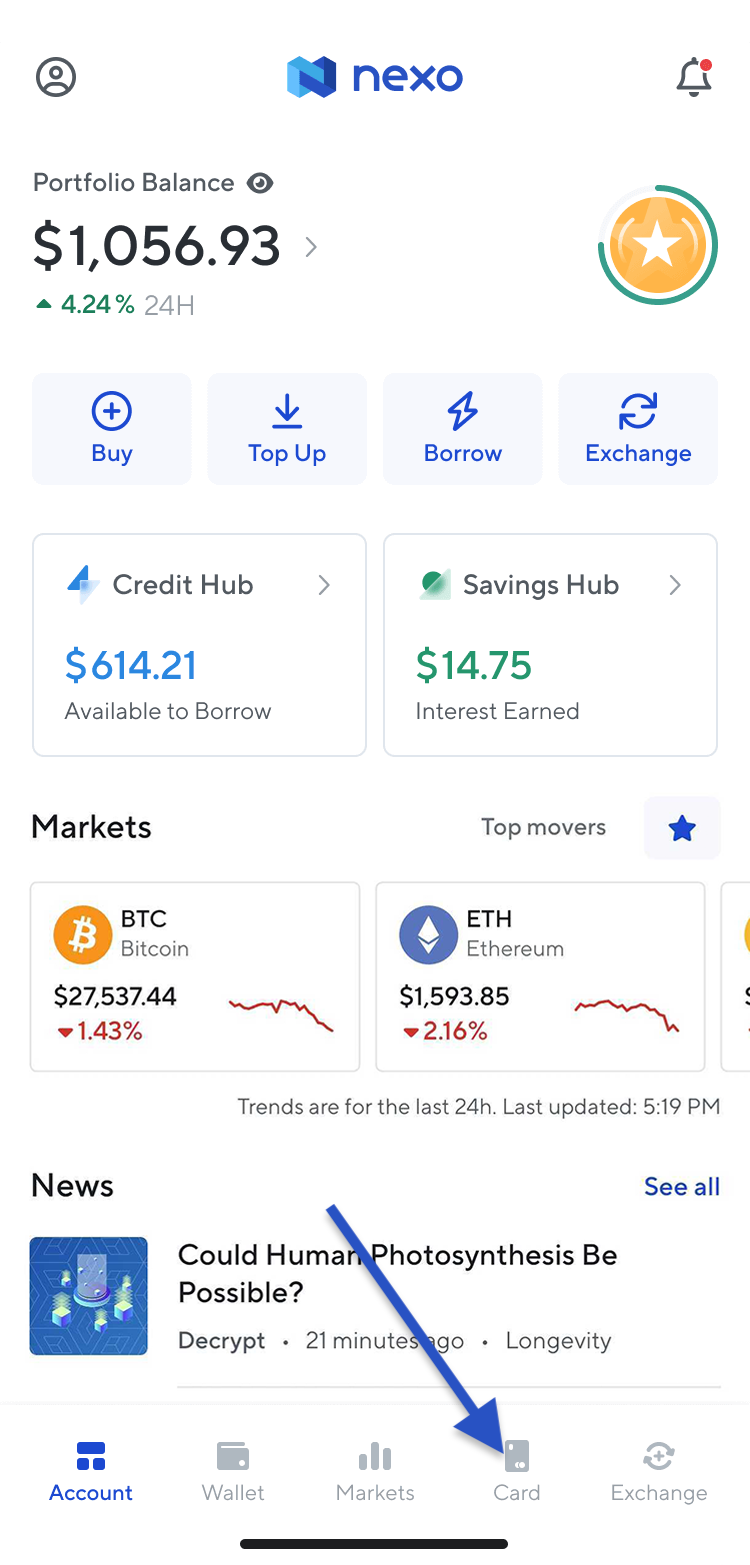Switch to the Markets tab

(x=375, y=1471)
